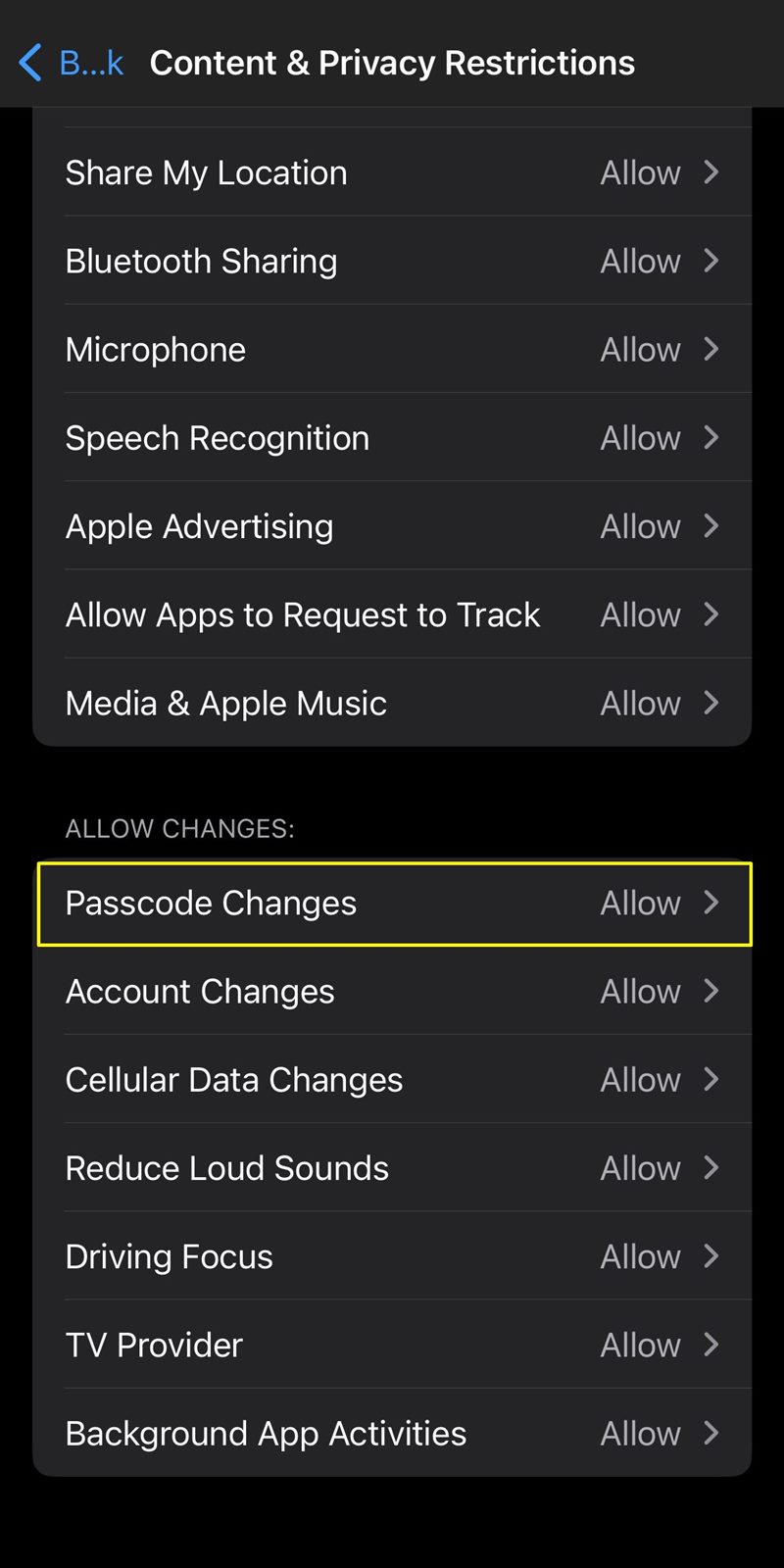Tap the Allow label beside Microphone
784x1568 pixels.
click(x=639, y=349)
